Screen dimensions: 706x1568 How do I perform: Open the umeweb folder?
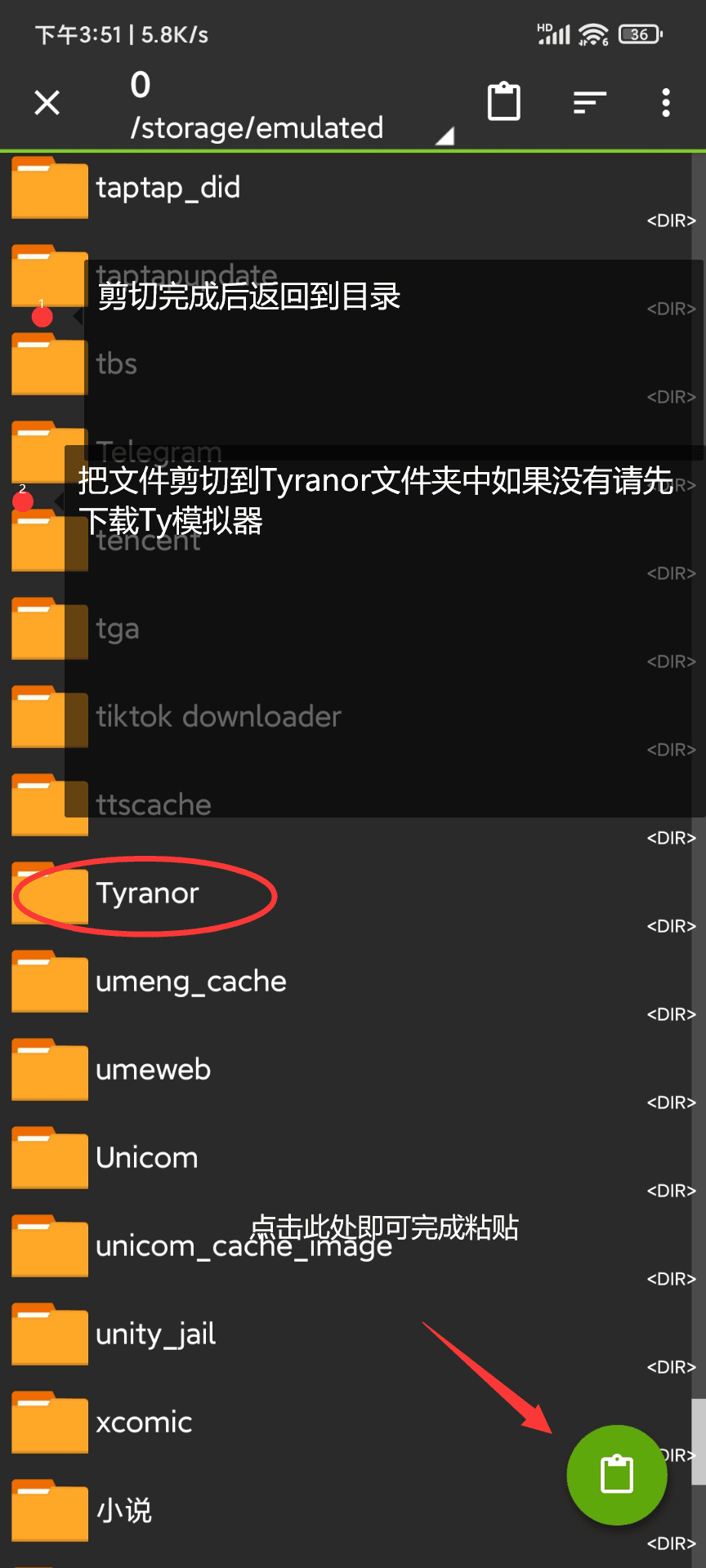153,1070
